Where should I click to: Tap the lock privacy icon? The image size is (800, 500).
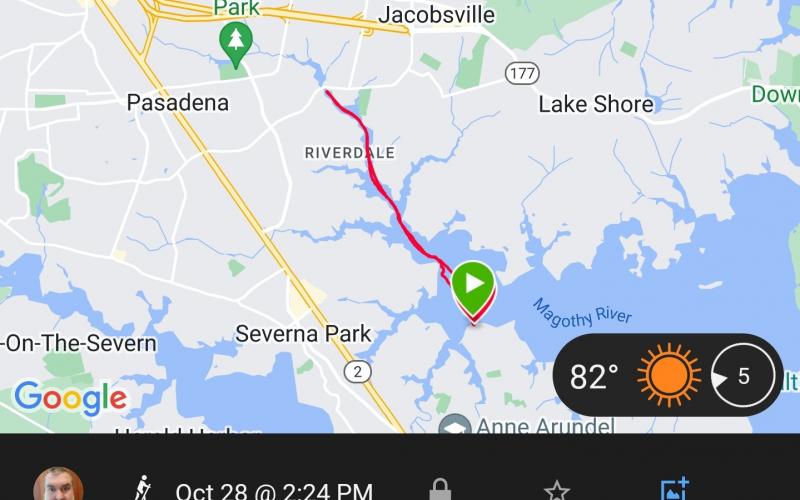[439, 490]
